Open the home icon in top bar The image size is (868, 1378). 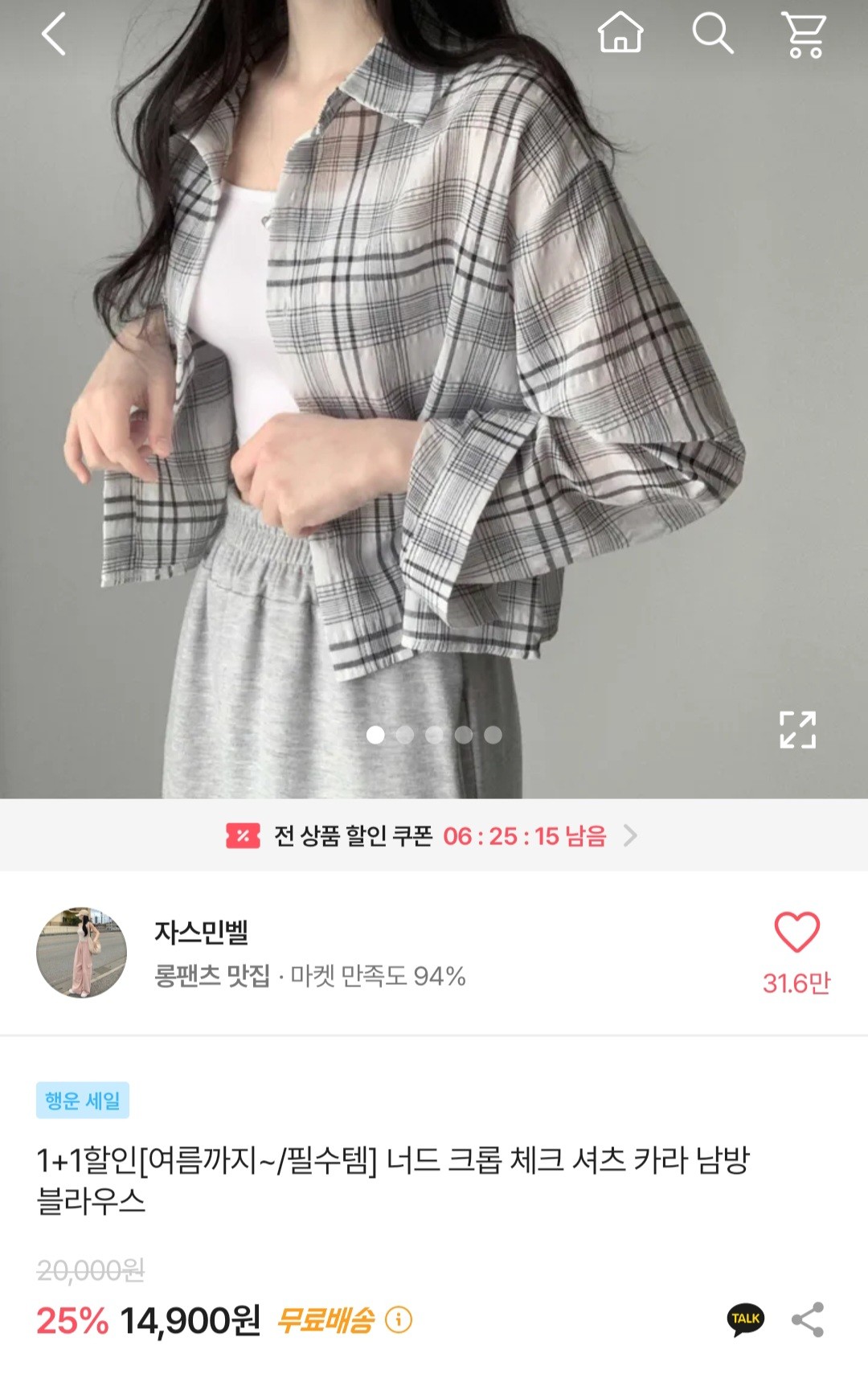[620, 34]
